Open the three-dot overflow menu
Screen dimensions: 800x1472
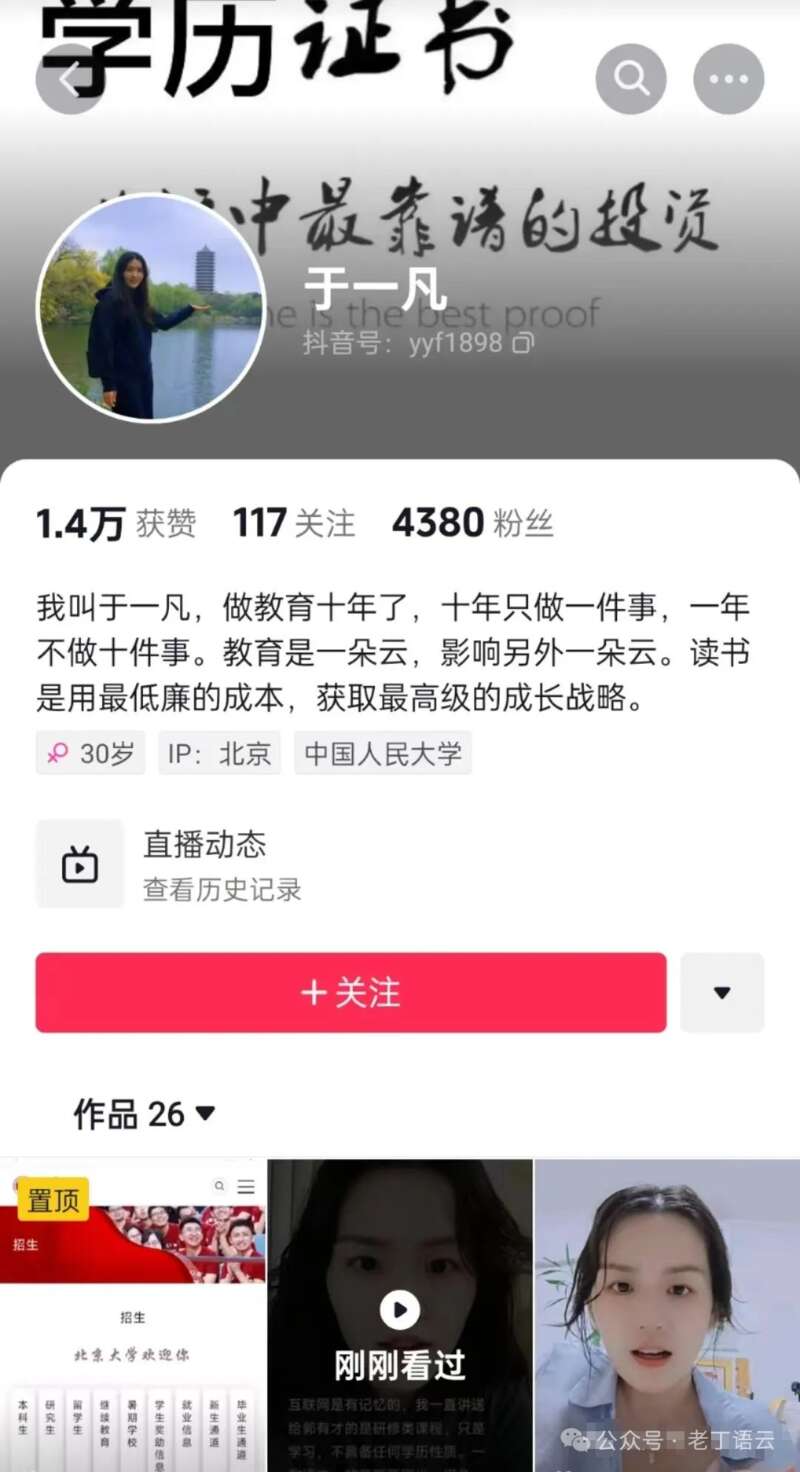click(728, 79)
